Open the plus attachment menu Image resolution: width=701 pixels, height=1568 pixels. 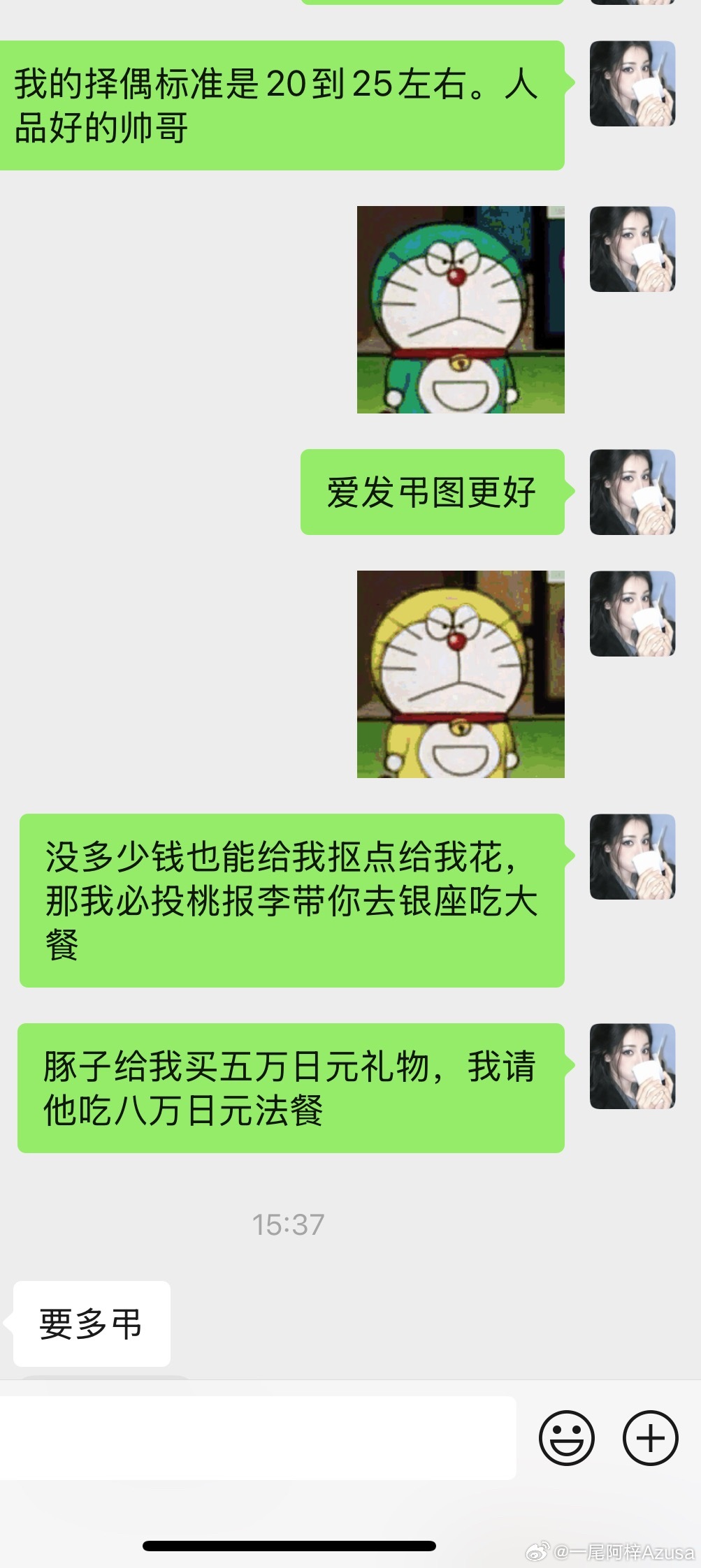pos(650,1437)
